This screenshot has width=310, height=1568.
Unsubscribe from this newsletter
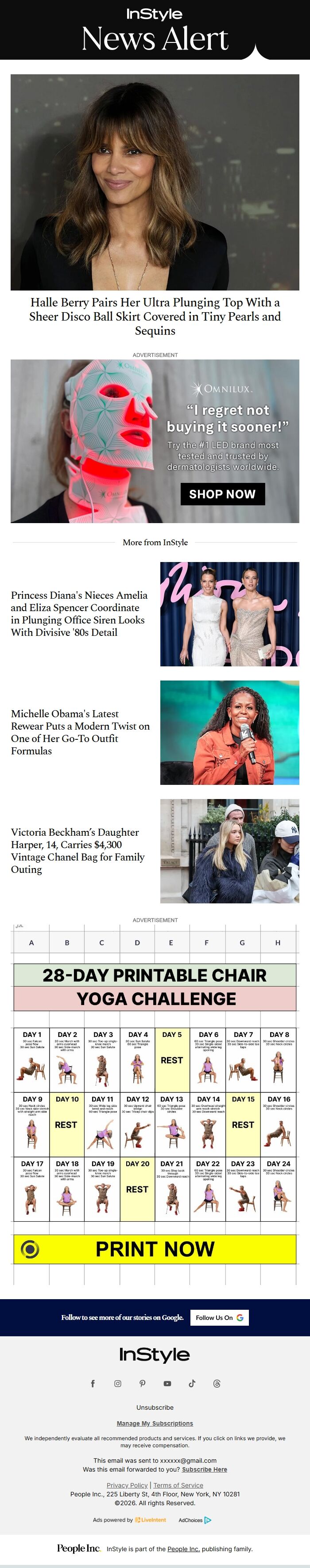point(155,1407)
